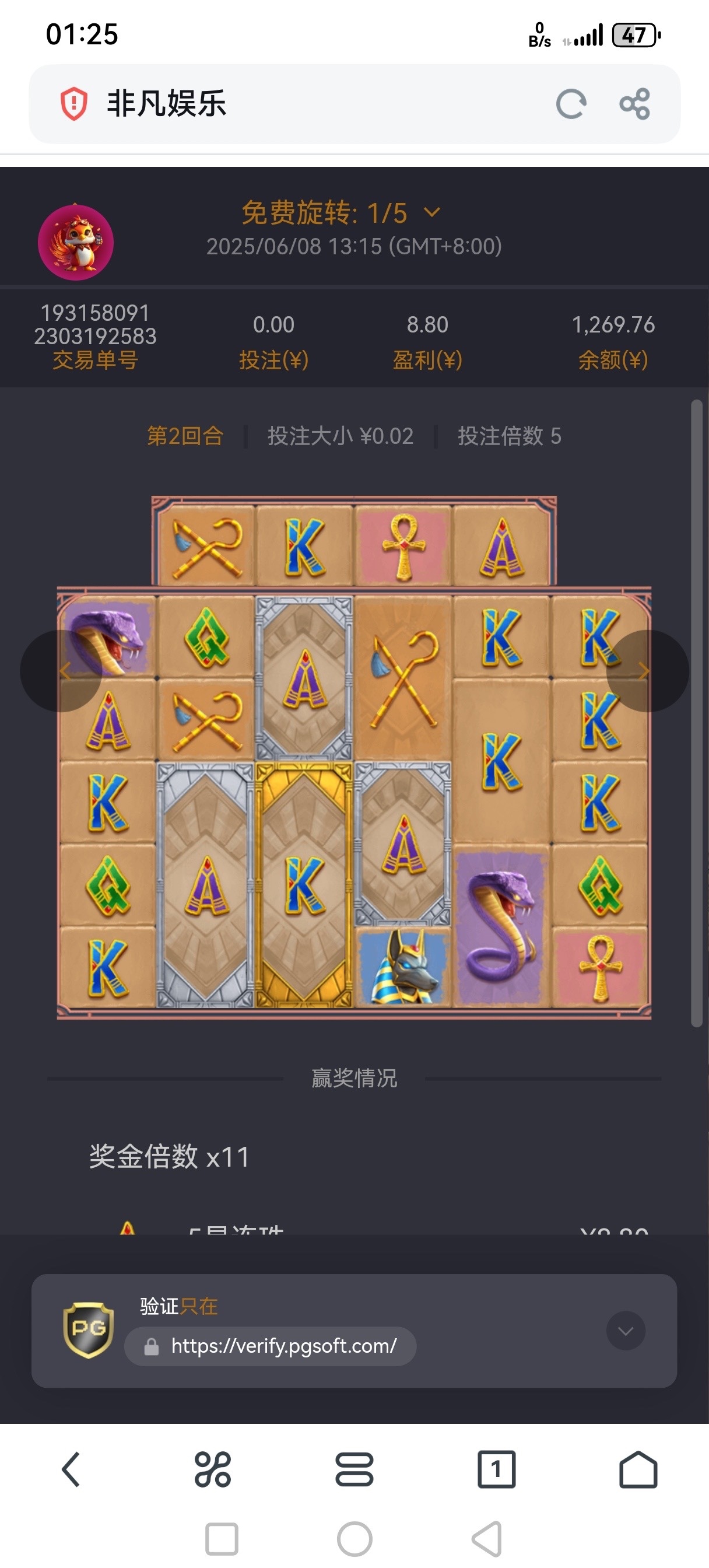709x1568 pixels.
Task: Share this page via the share icon
Action: click(635, 104)
